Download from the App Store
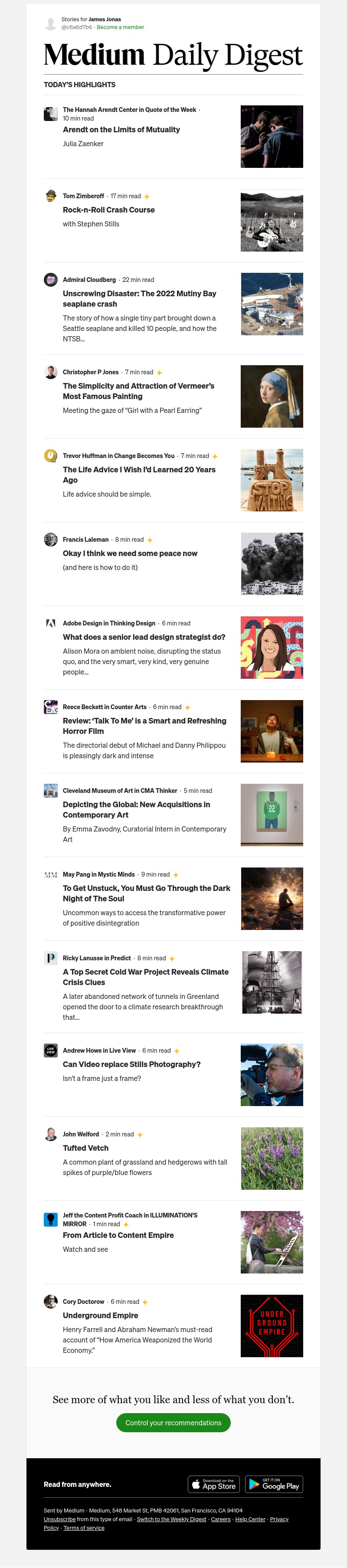This screenshot has height=1568, width=347. point(214,1484)
